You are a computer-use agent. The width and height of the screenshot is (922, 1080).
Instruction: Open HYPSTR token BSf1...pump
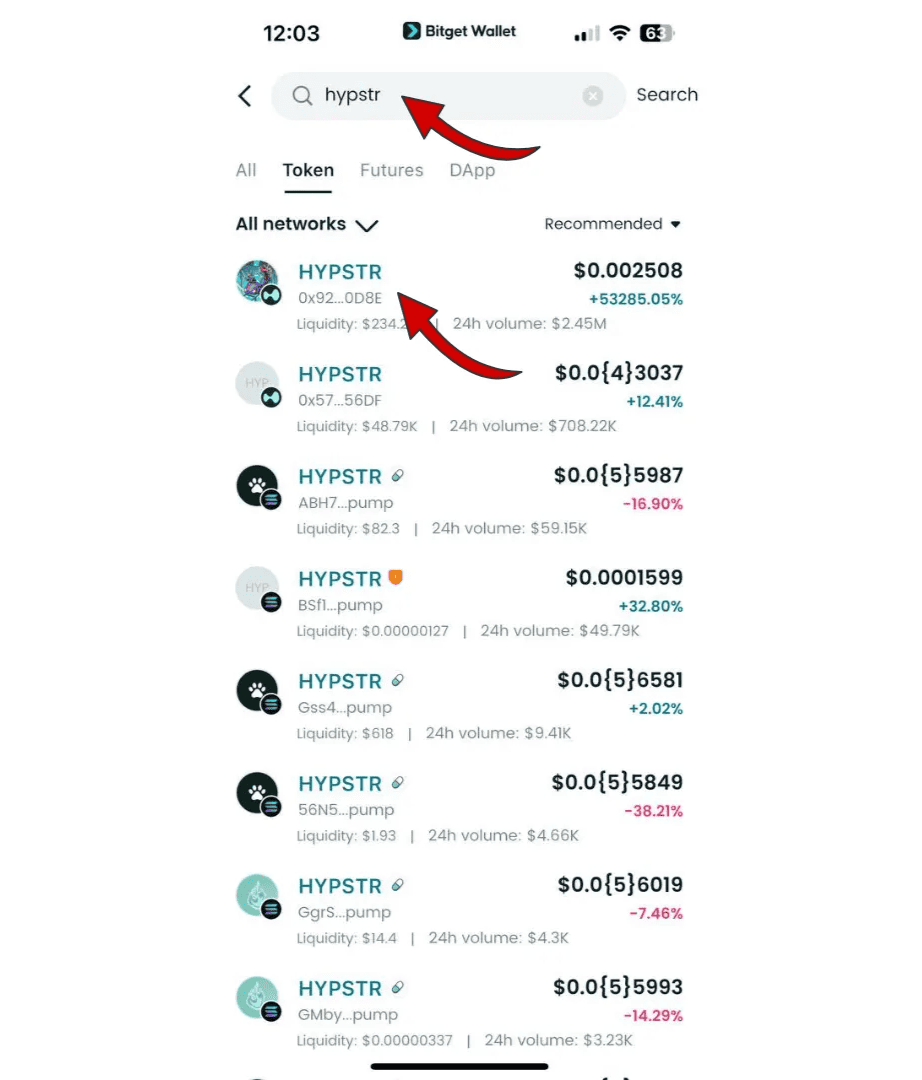460,603
